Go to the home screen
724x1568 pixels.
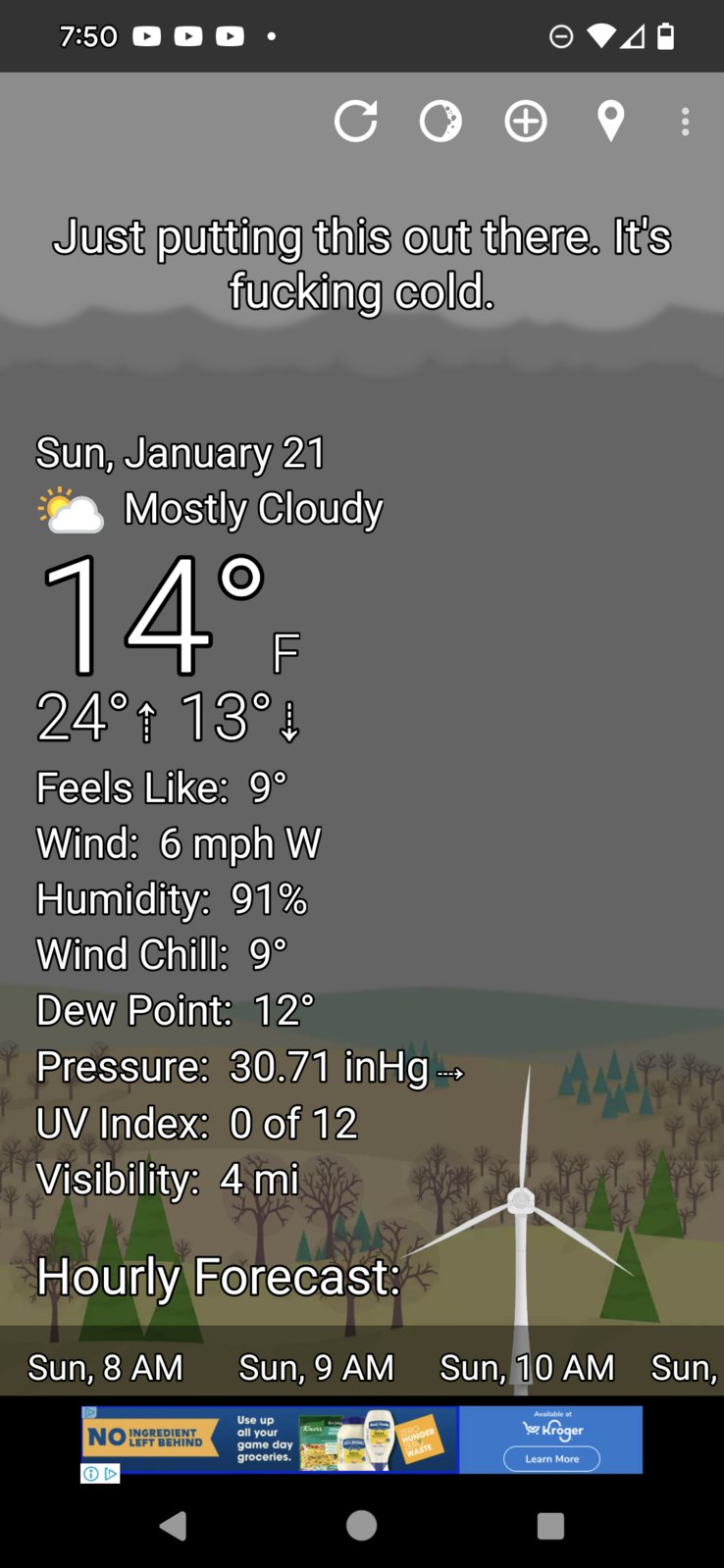click(361, 1526)
